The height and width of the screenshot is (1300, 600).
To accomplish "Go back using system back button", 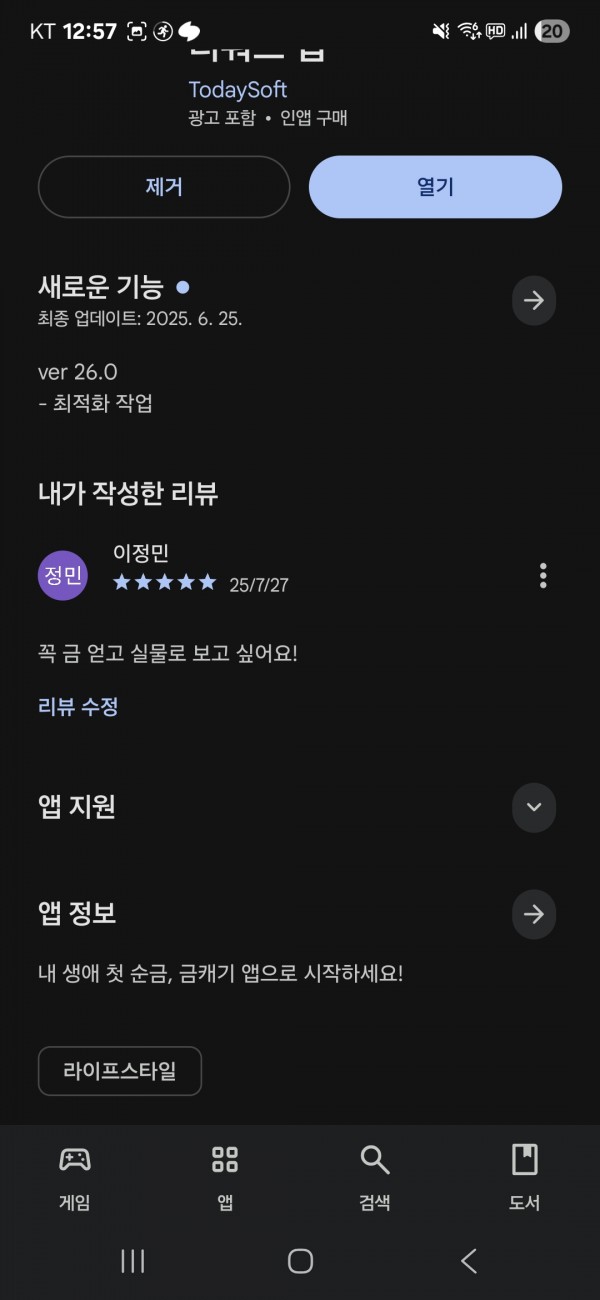I will (468, 1261).
